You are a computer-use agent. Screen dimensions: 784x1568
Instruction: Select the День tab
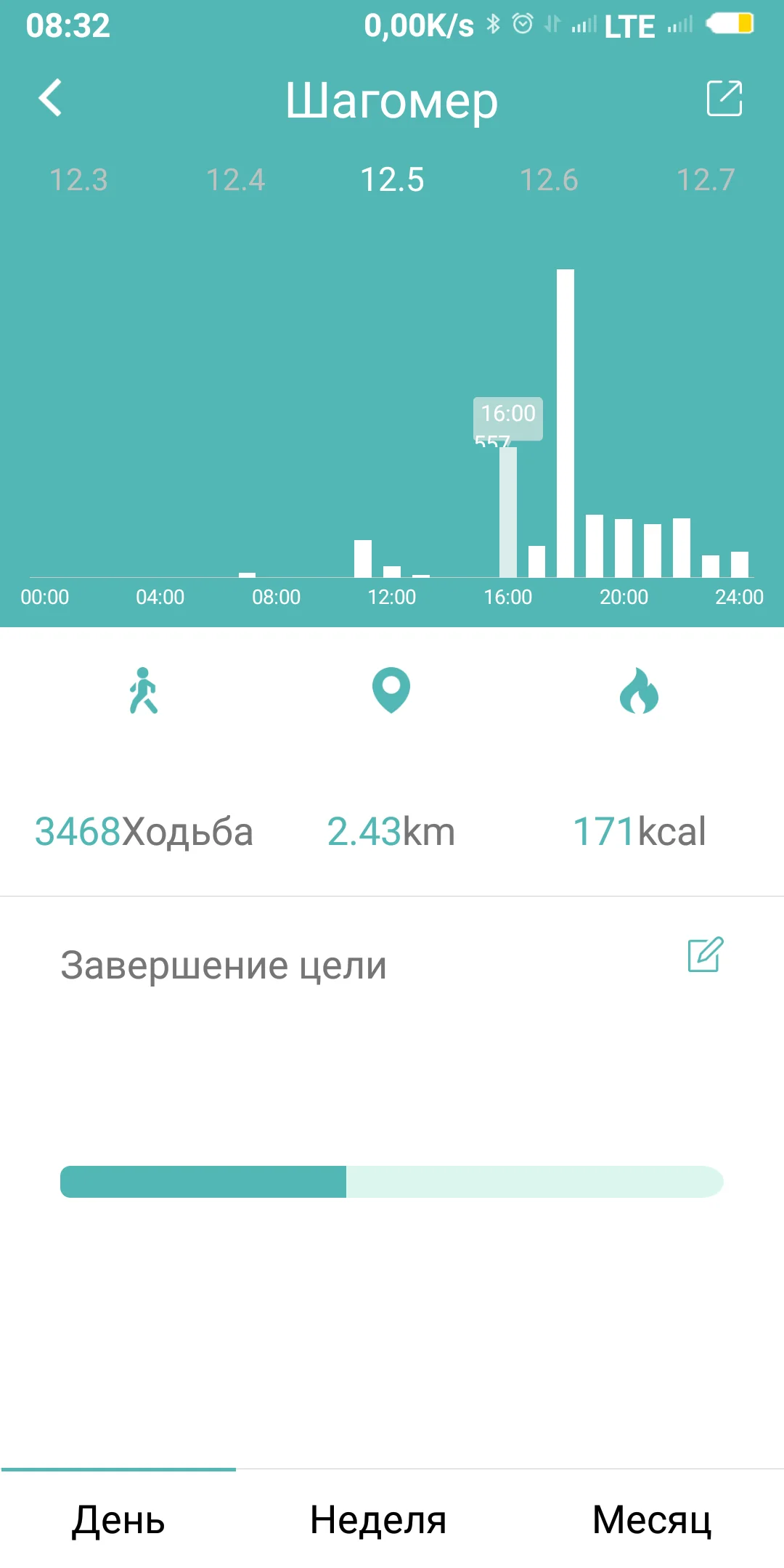(118, 1519)
